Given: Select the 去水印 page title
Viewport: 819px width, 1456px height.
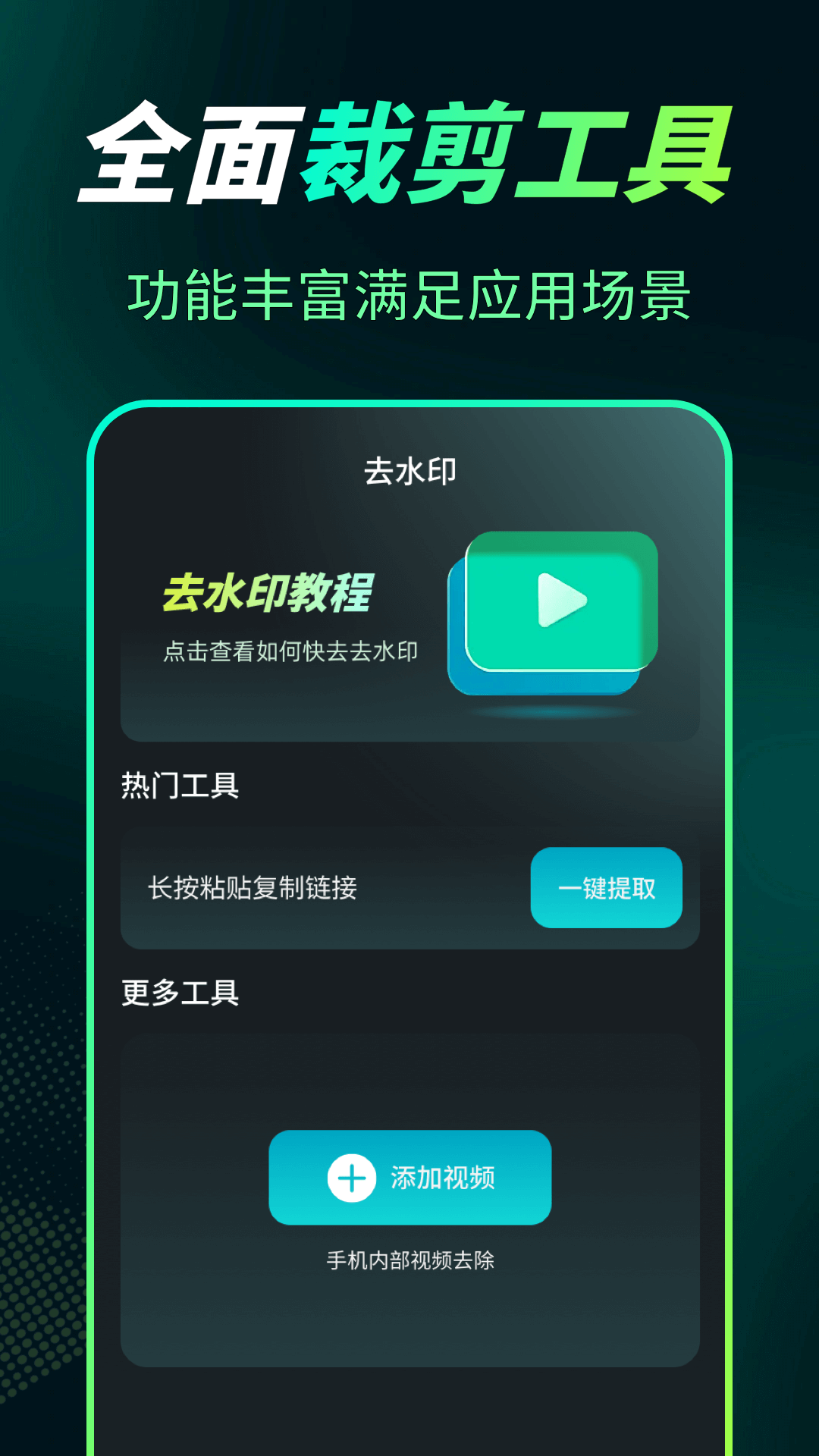Looking at the screenshot, I should pyautogui.click(x=408, y=470).
